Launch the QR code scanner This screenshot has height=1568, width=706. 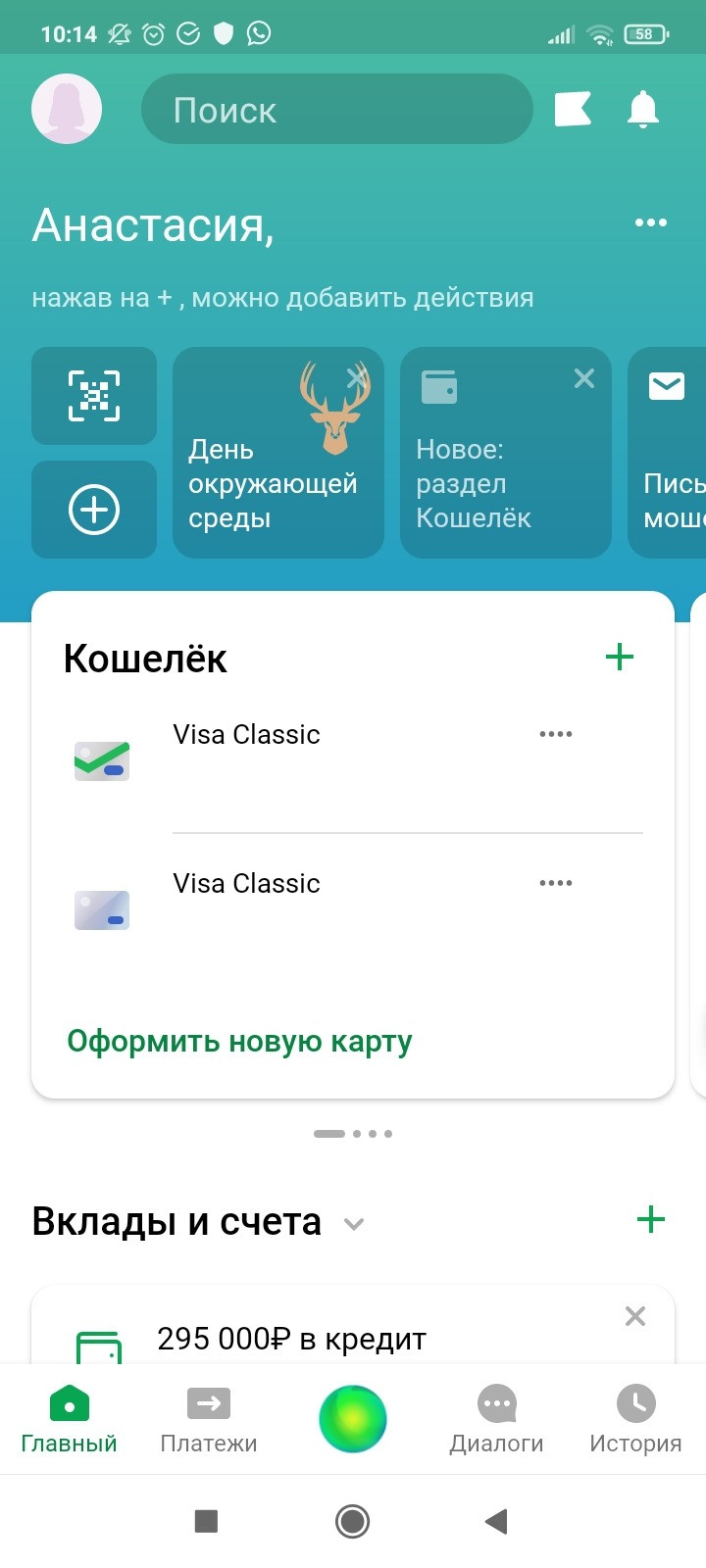94,396
